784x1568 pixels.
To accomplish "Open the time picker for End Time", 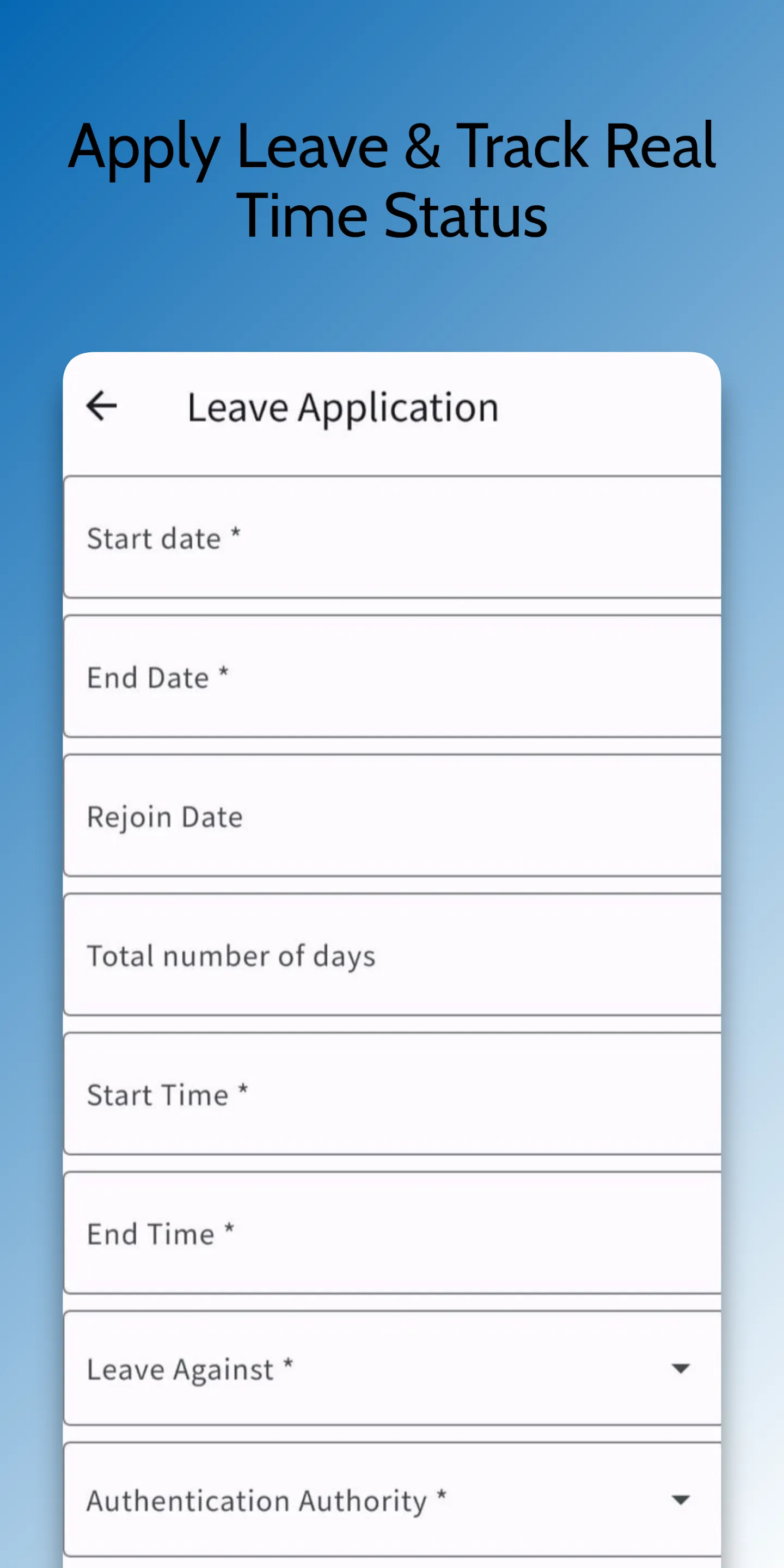I will click(x=392, y=1234).
